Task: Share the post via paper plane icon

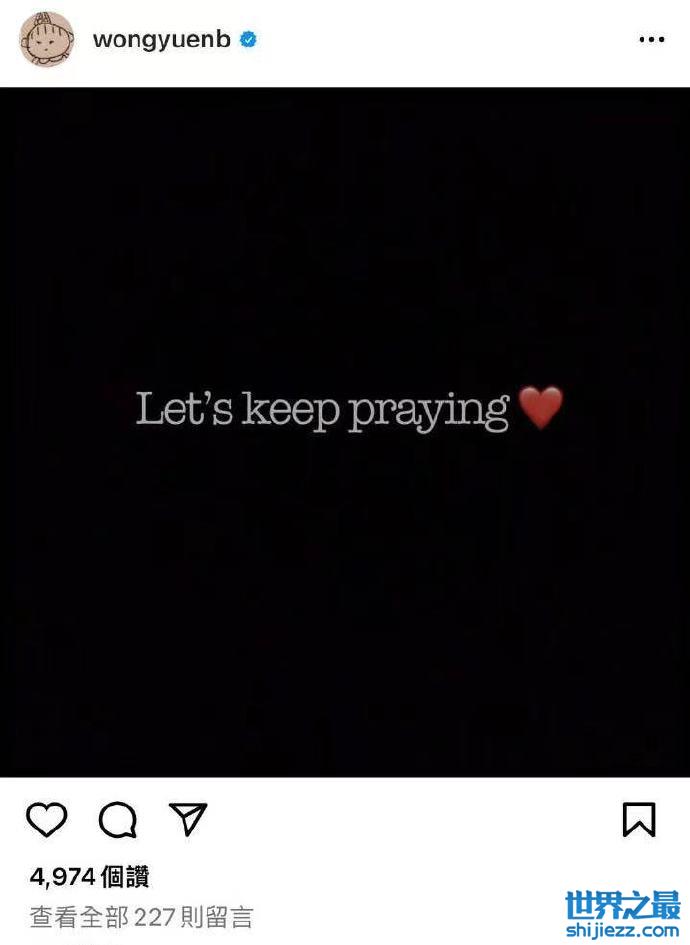Action: [x=187, y=819]
